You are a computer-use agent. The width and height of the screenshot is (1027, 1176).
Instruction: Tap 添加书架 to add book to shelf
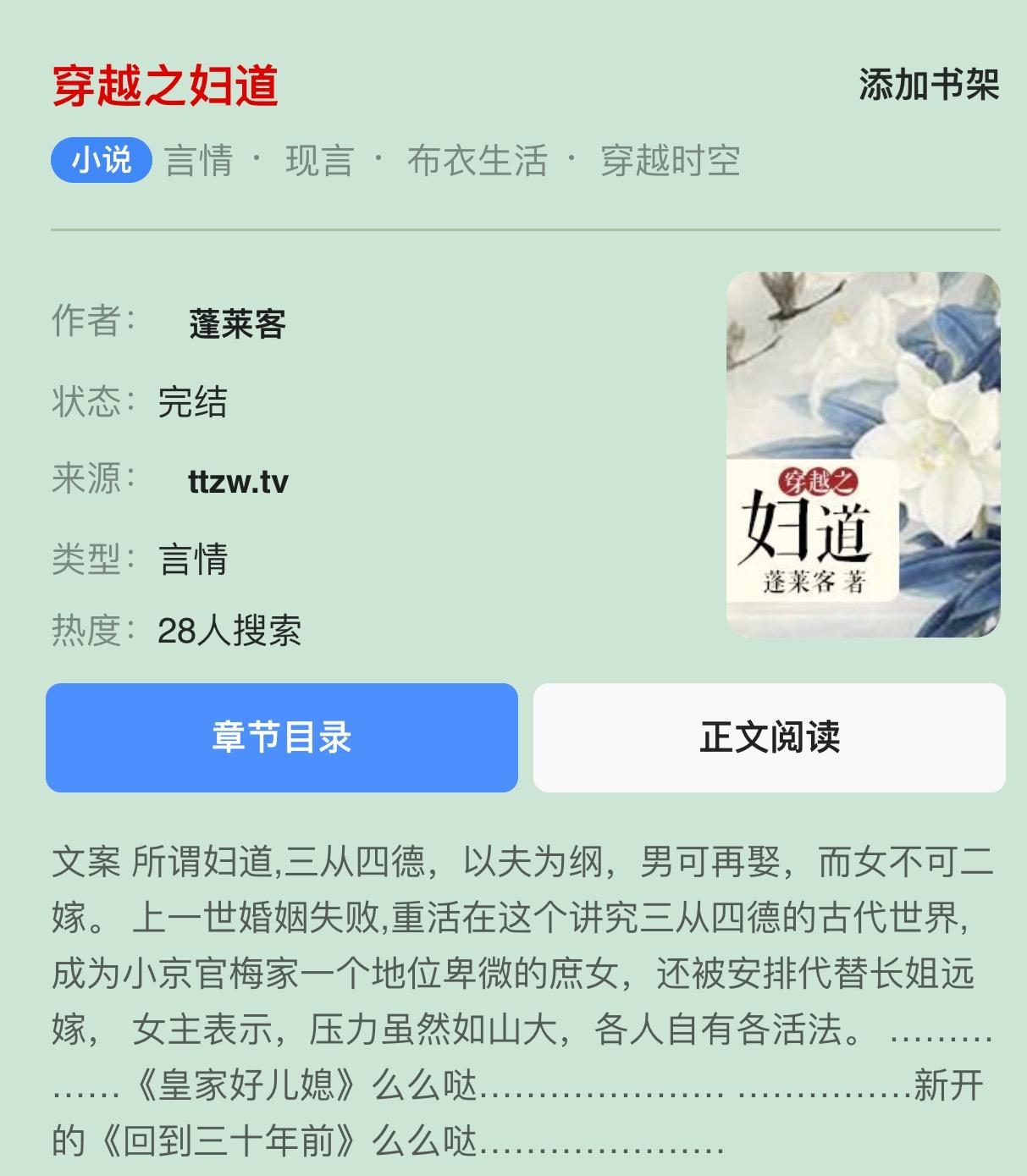(929, 85)
